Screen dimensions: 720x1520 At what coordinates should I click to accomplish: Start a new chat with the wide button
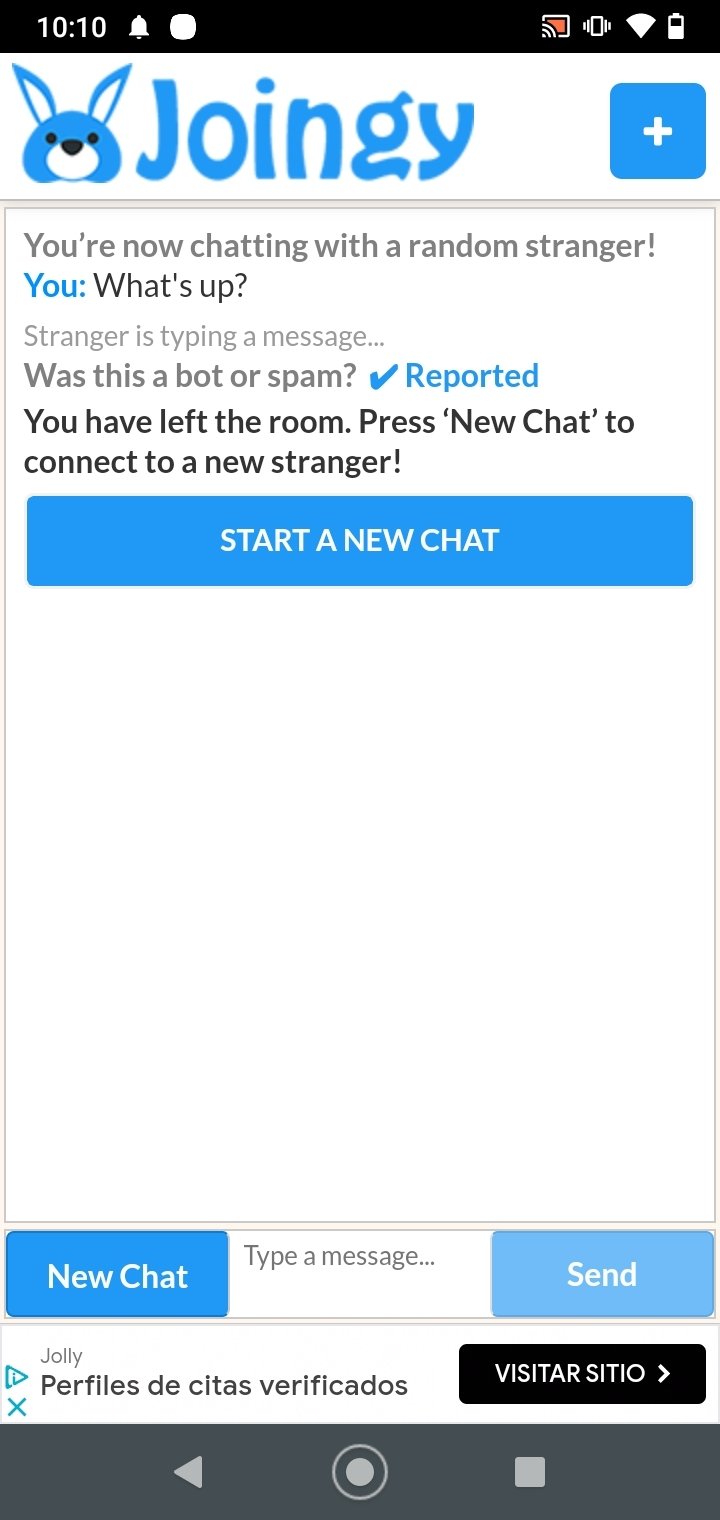(360, 541)
